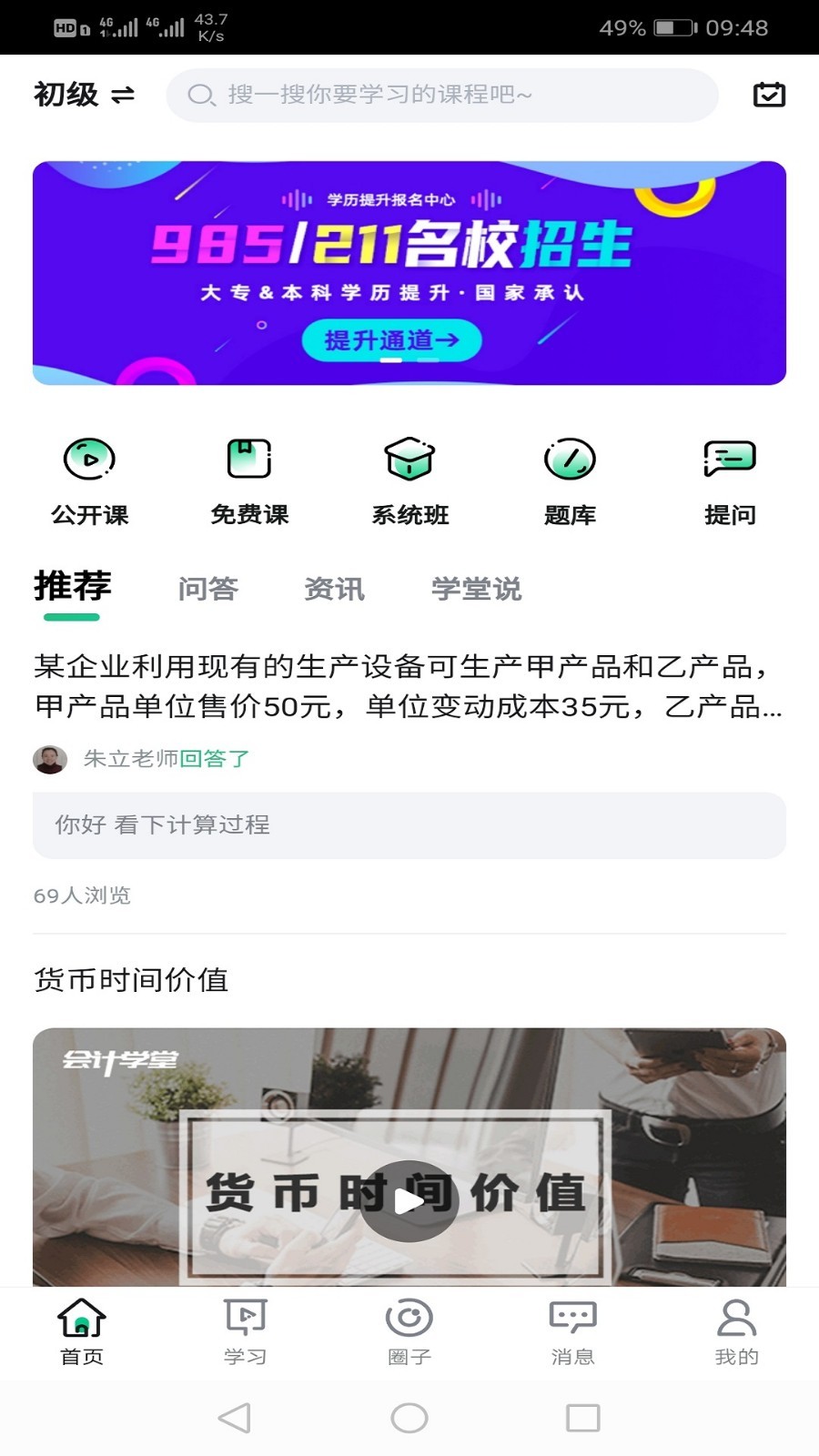The width and height of the screenshot is (819, 1456).
Task: Open the calendar check-in icon
Action: click(x=769, y=95)
